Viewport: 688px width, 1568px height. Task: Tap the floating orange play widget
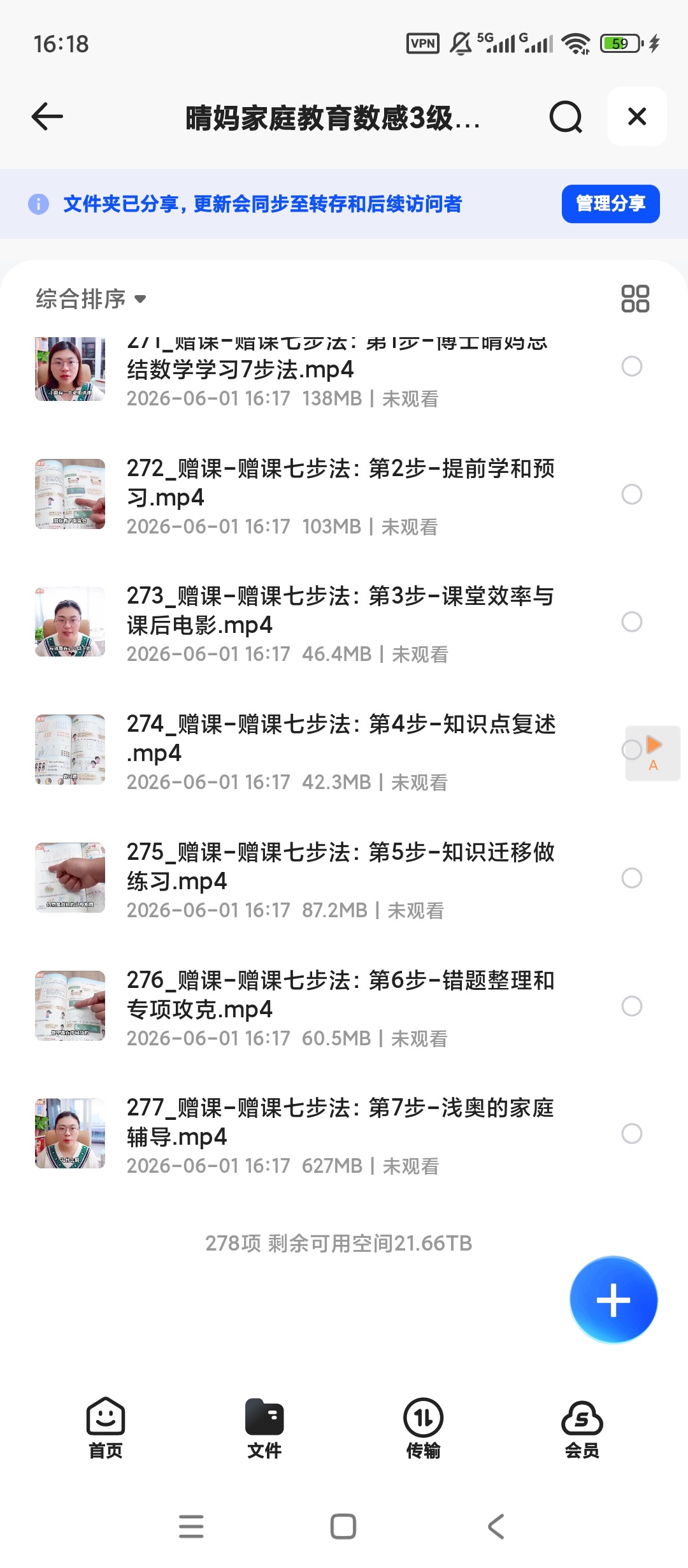tap(654, 753)
